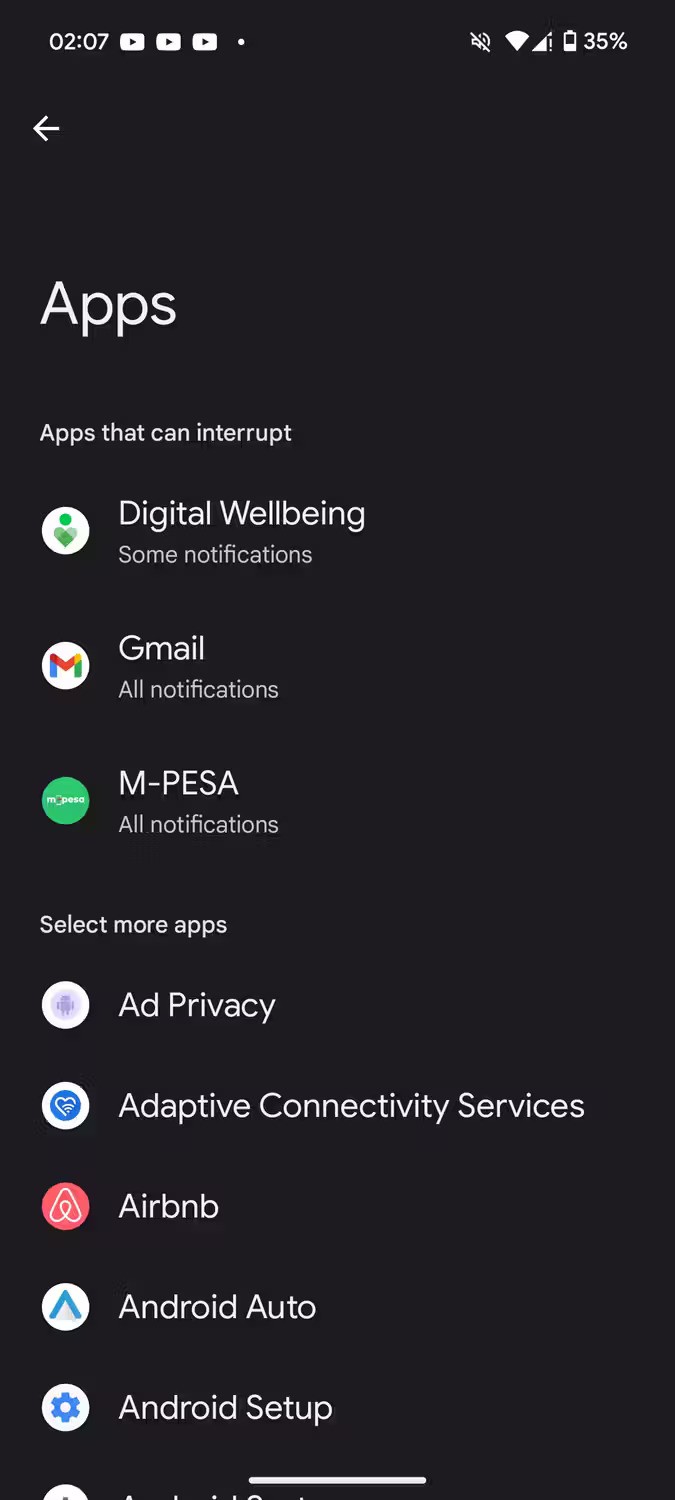This screenshot has height=1500, width=675.
Task: Choose Ad Privacy from more apps
Action: click(x=197, y=1006)
